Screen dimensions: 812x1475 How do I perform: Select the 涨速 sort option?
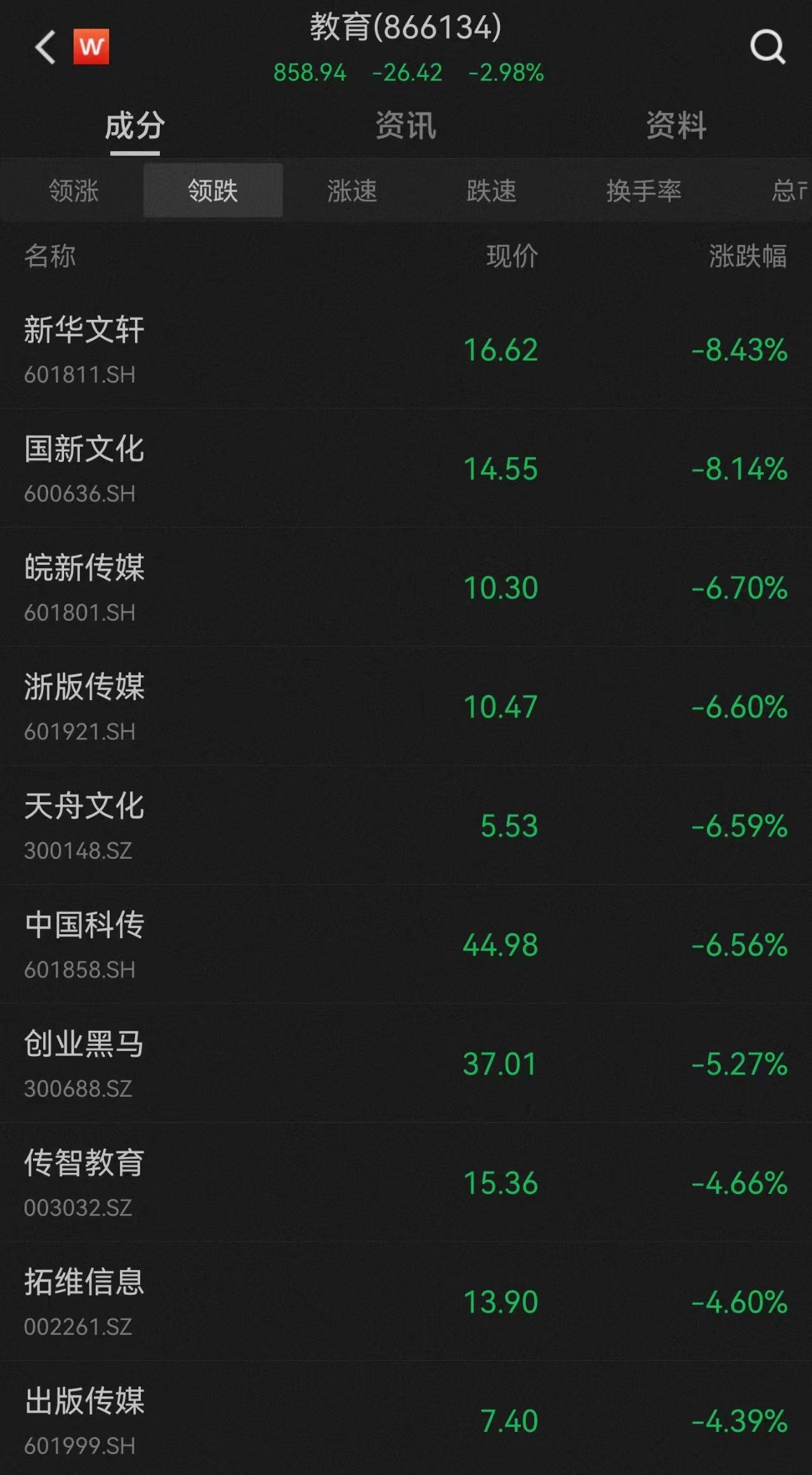[352, 190]
